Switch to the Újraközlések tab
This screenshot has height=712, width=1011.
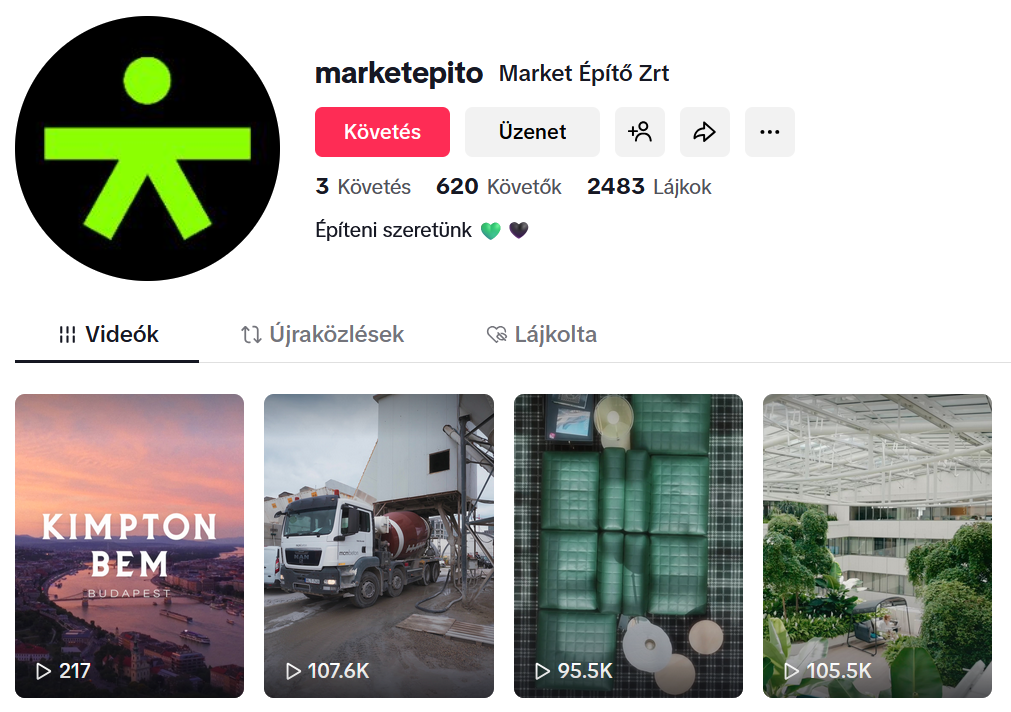322,335
